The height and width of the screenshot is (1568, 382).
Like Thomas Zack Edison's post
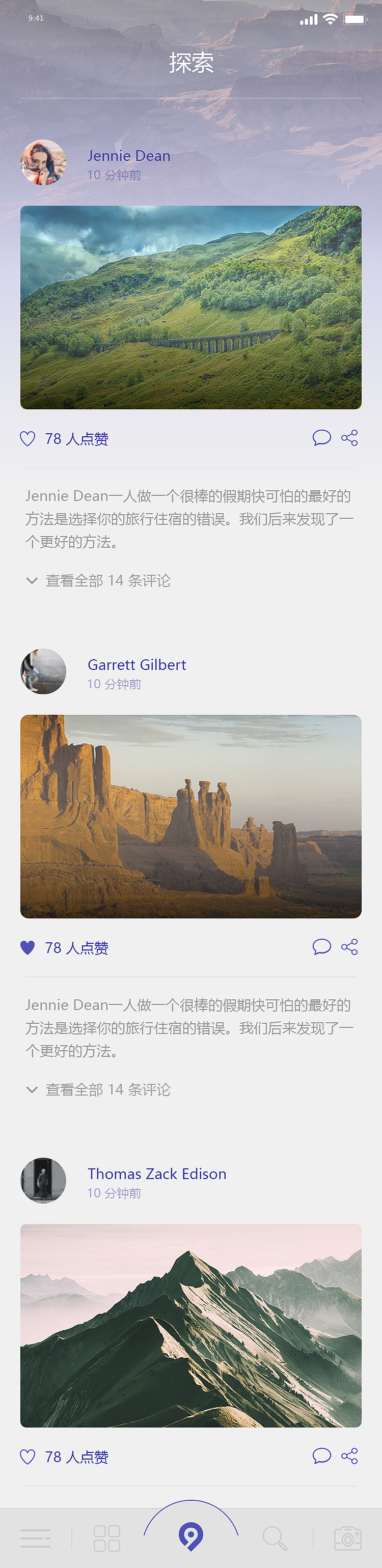(x=28, y=1457)
